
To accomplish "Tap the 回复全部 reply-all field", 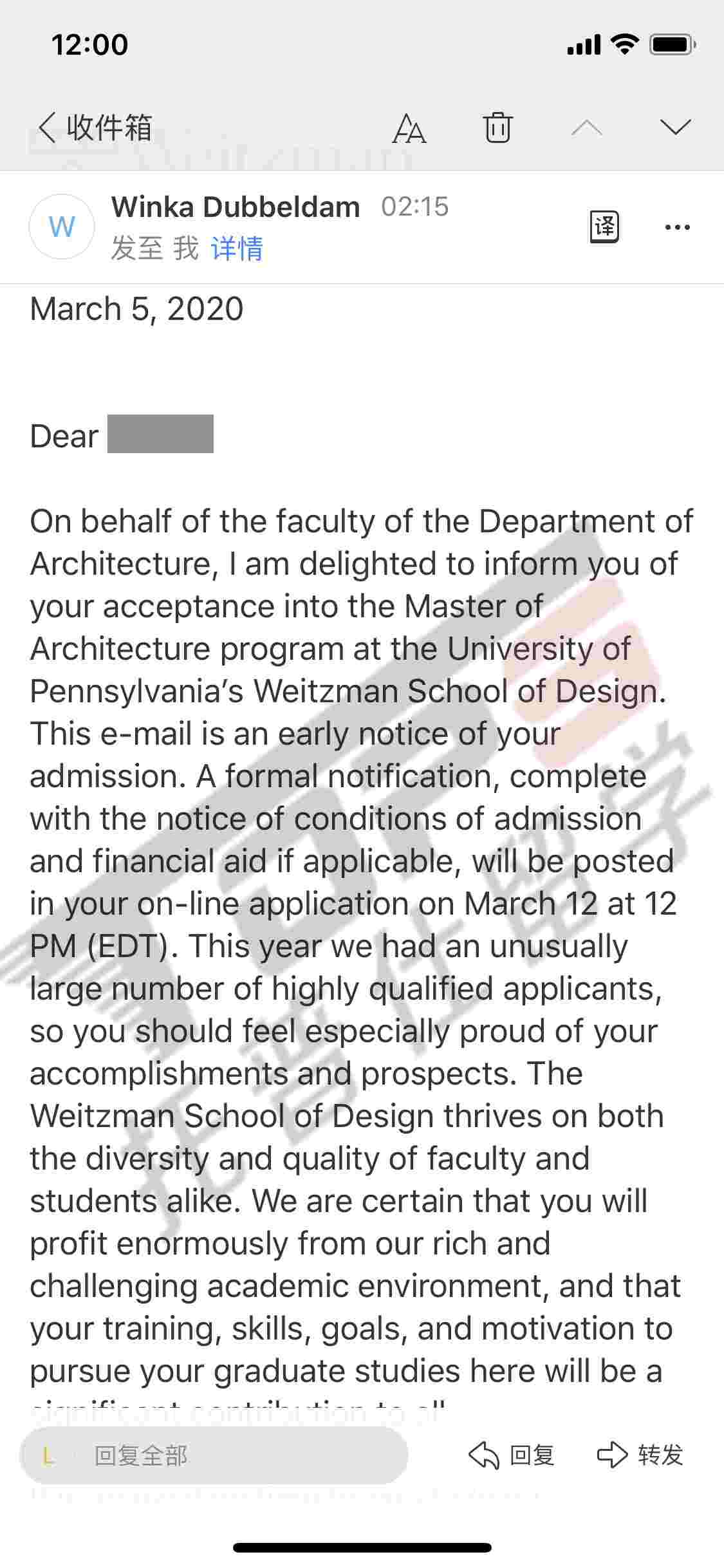I will (x=214, y=1455).
